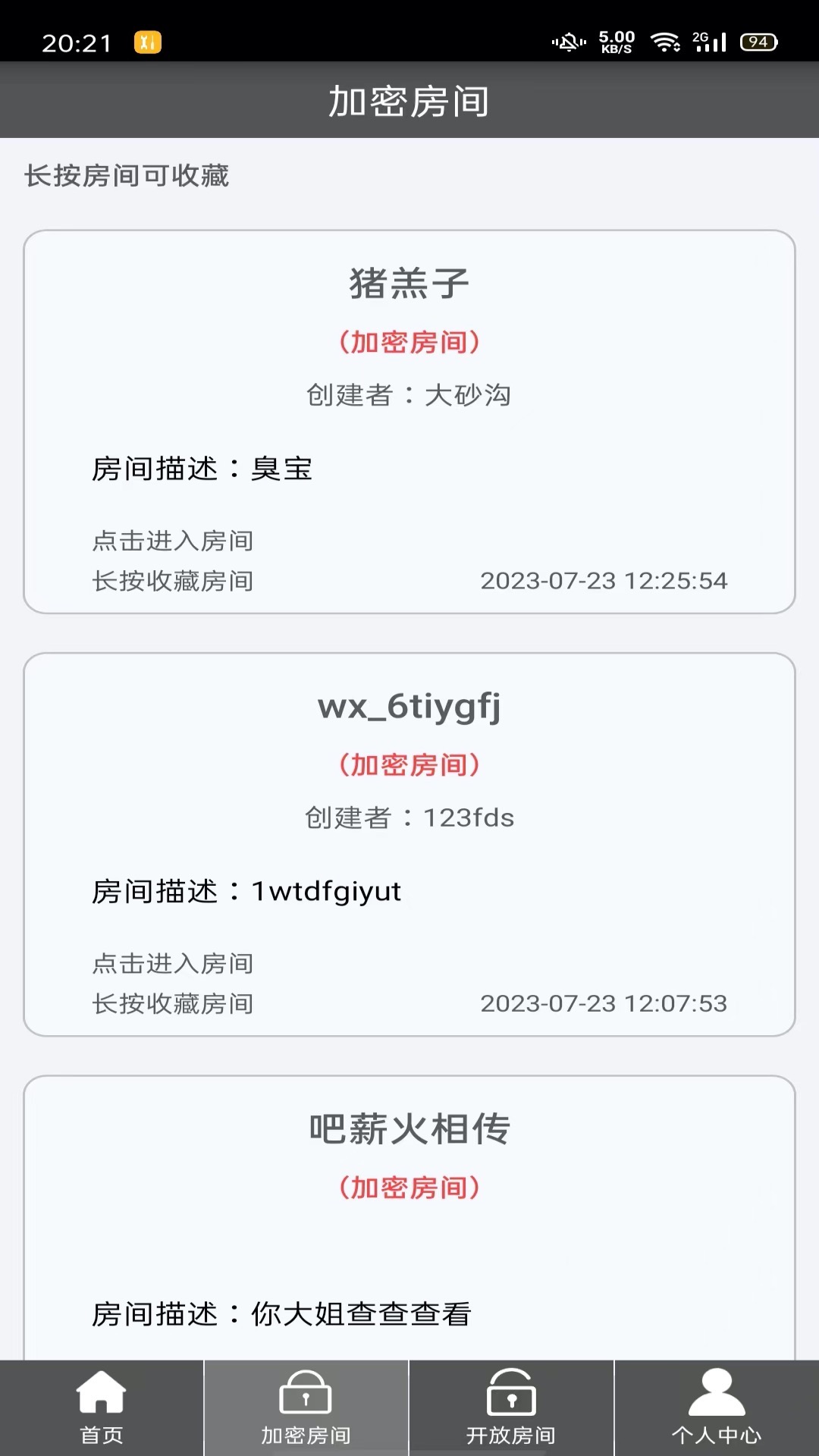Click 点击进入房间 on the 猪羔子 card
The width and height of the screenshot is (819, 1456).
[x=171, y=541]
